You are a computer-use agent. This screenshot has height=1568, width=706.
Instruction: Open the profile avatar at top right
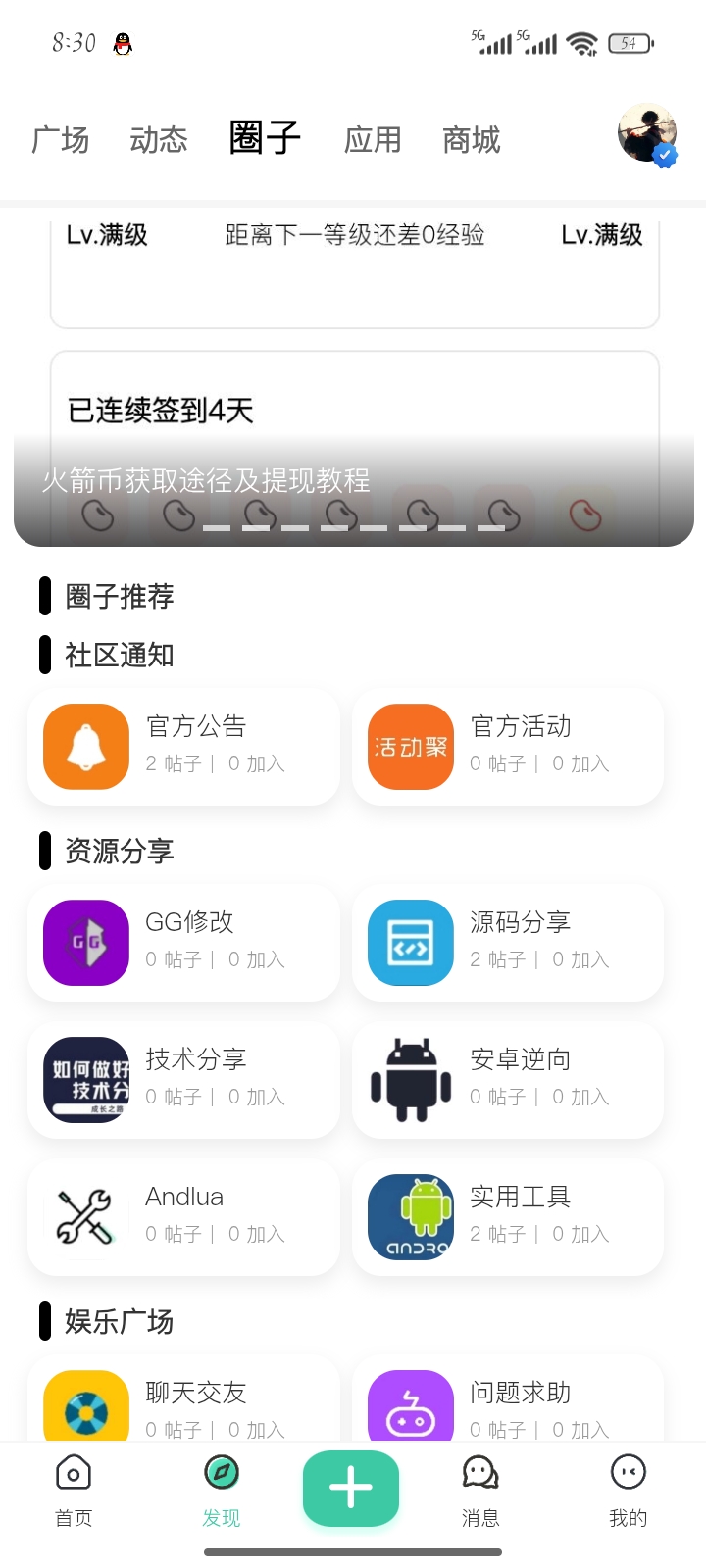coord(647,133)
